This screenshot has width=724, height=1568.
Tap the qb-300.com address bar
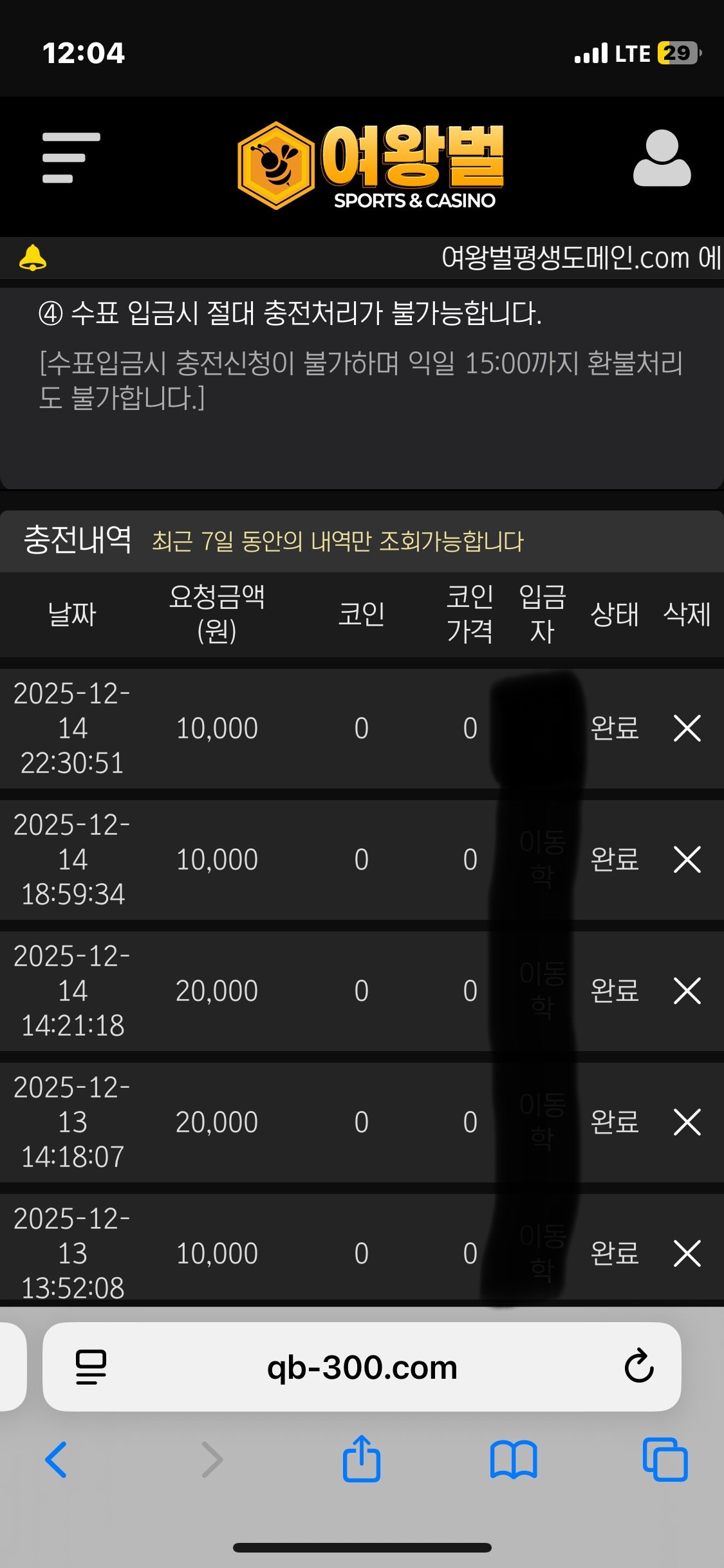click(362, 1367)
